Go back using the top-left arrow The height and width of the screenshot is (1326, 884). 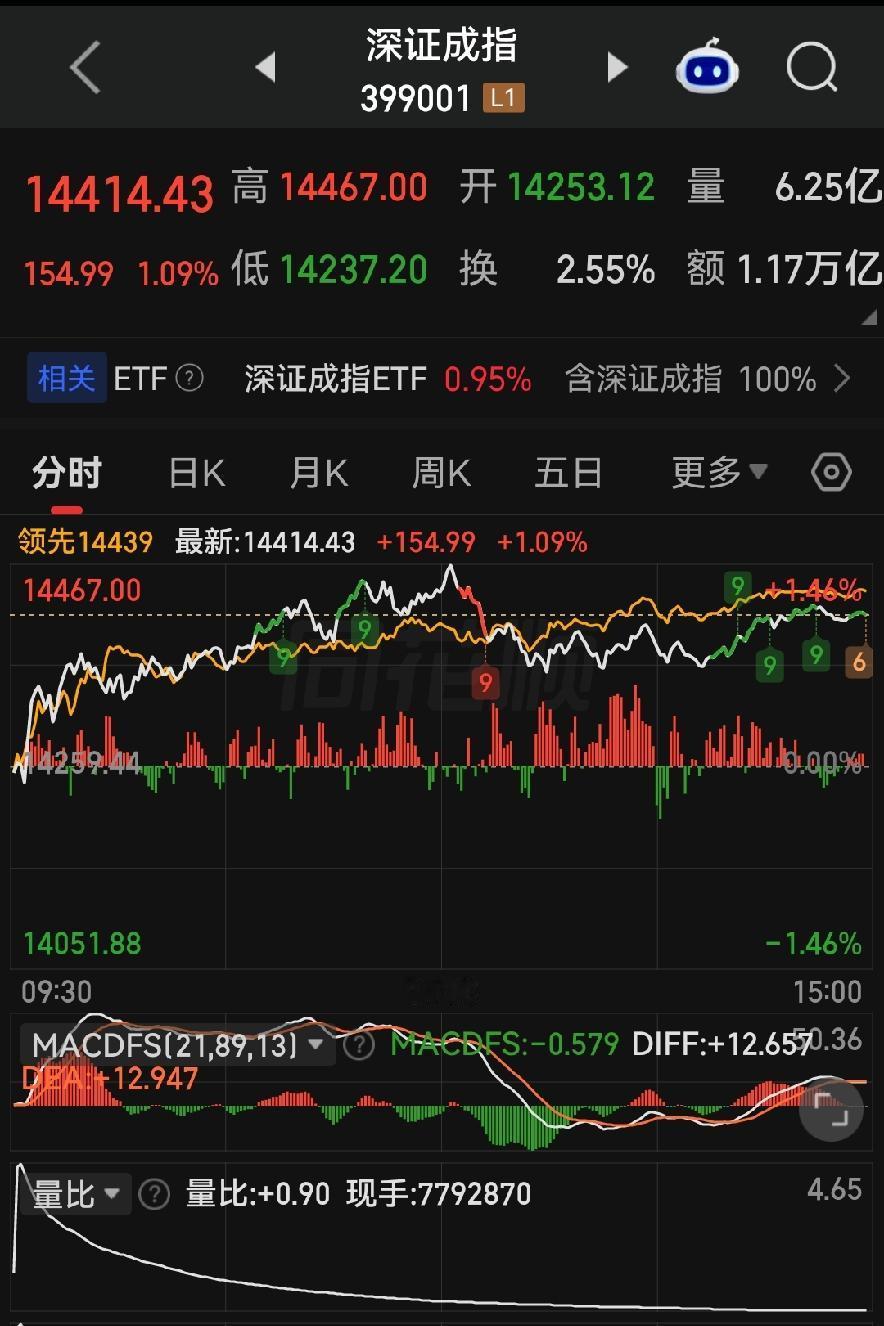[85, 69]
